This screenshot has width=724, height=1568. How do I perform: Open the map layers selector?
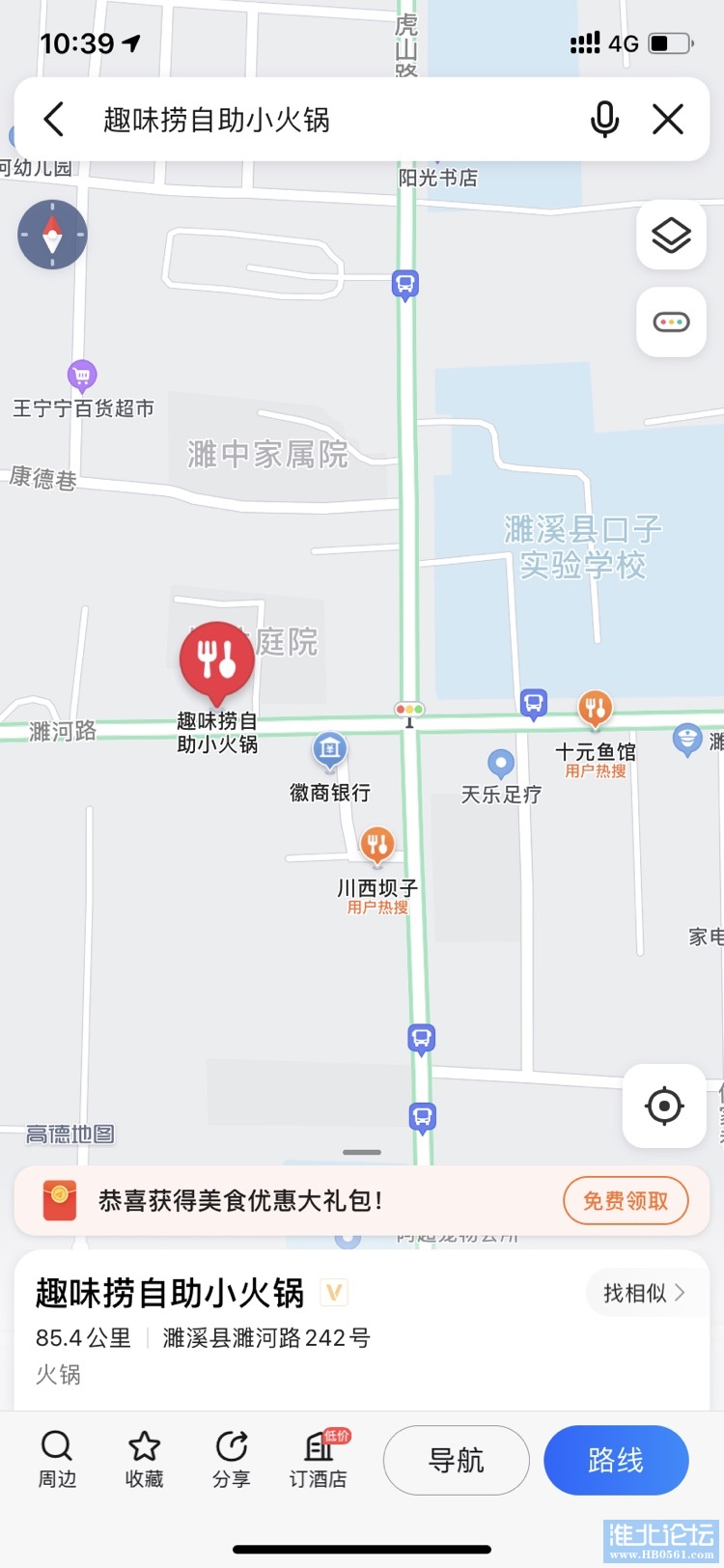point(671,235)
